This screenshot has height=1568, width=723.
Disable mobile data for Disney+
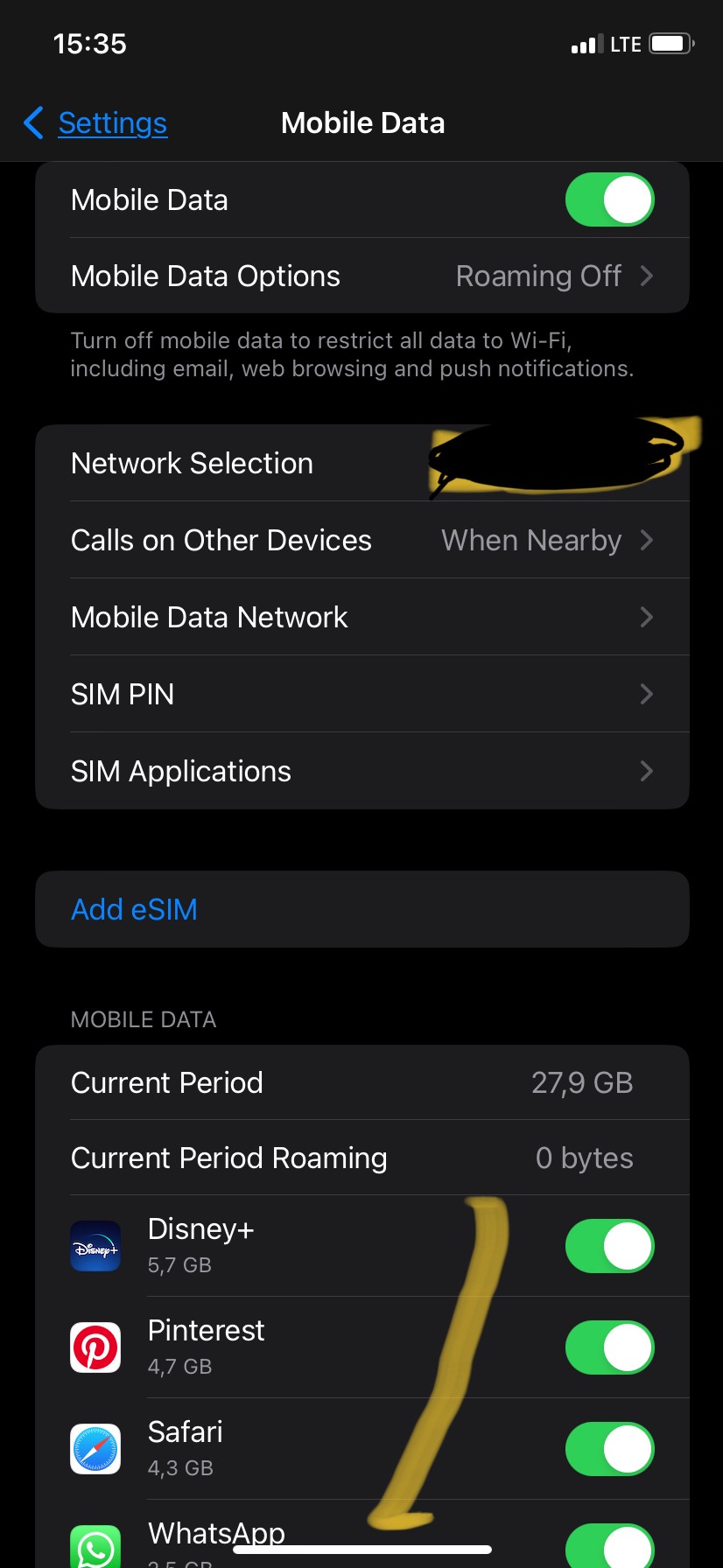coord(609,1246)
